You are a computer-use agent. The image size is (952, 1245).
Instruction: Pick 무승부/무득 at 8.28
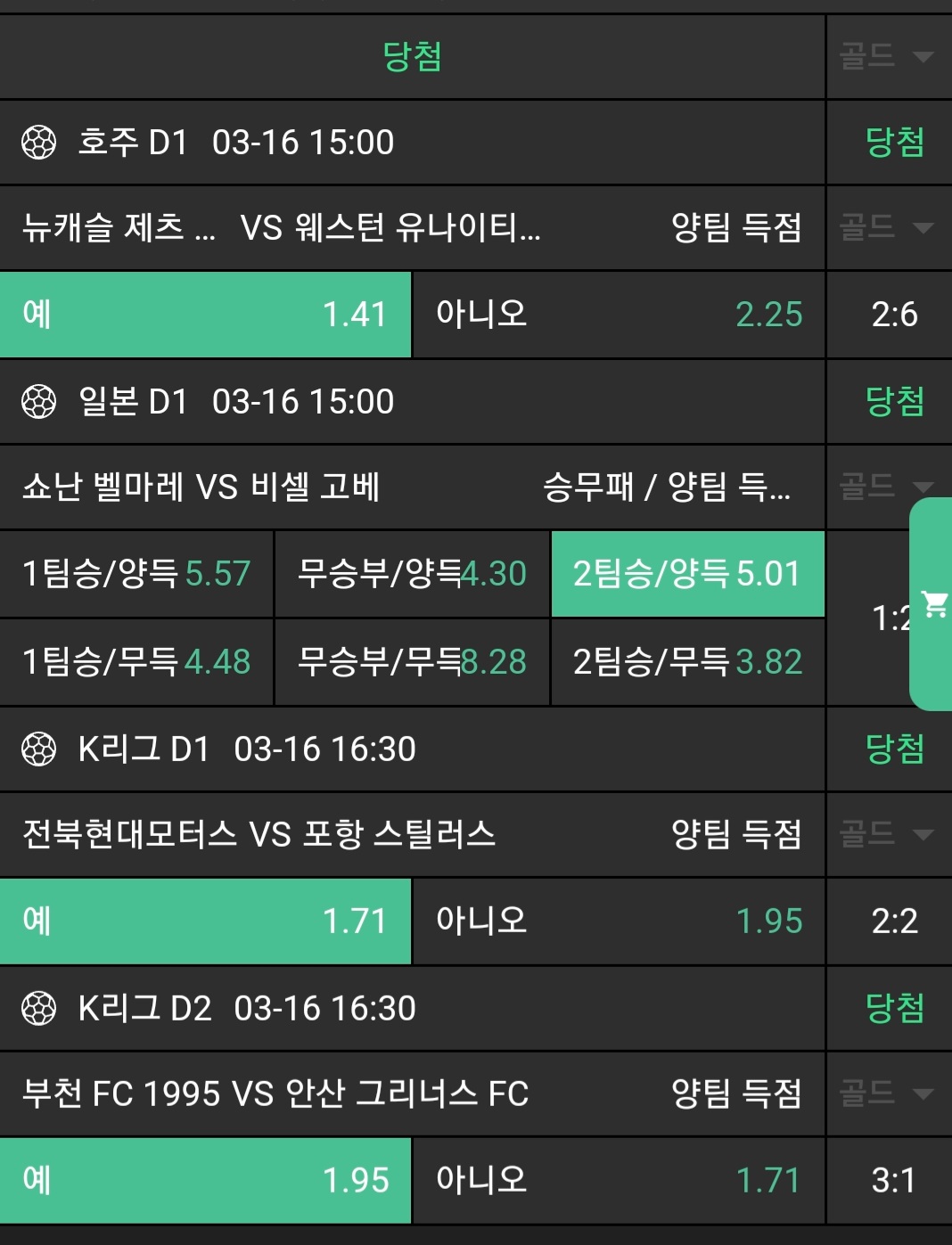412,662
